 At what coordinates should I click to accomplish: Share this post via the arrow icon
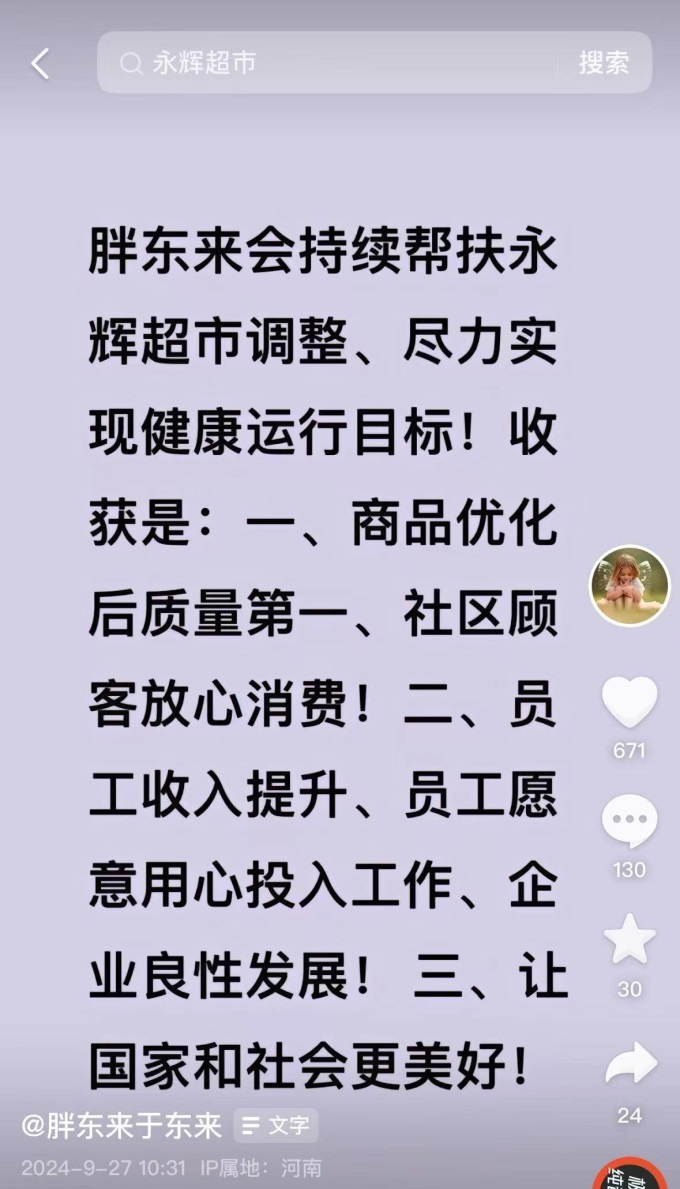[630, 1066]
